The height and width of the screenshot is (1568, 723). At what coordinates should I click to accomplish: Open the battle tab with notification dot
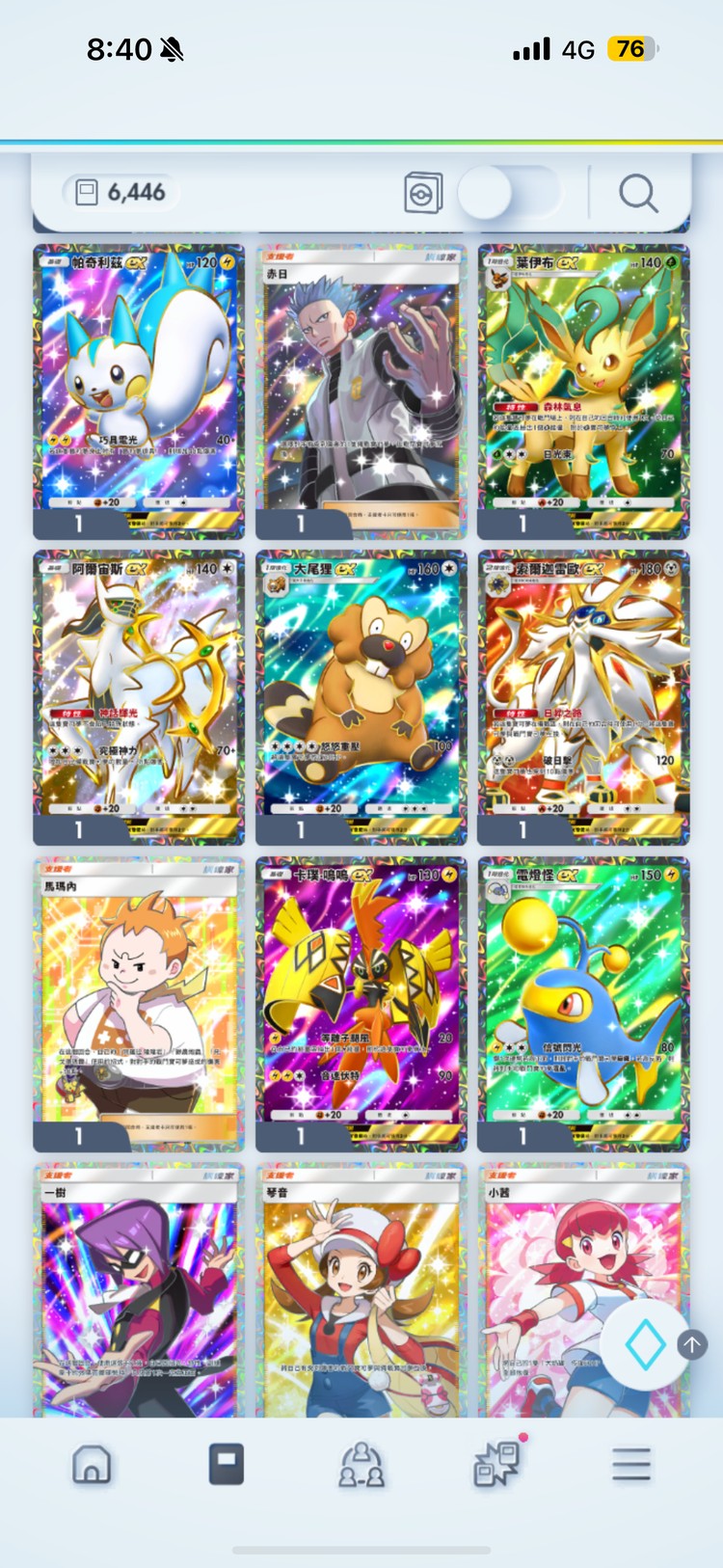496,1465
